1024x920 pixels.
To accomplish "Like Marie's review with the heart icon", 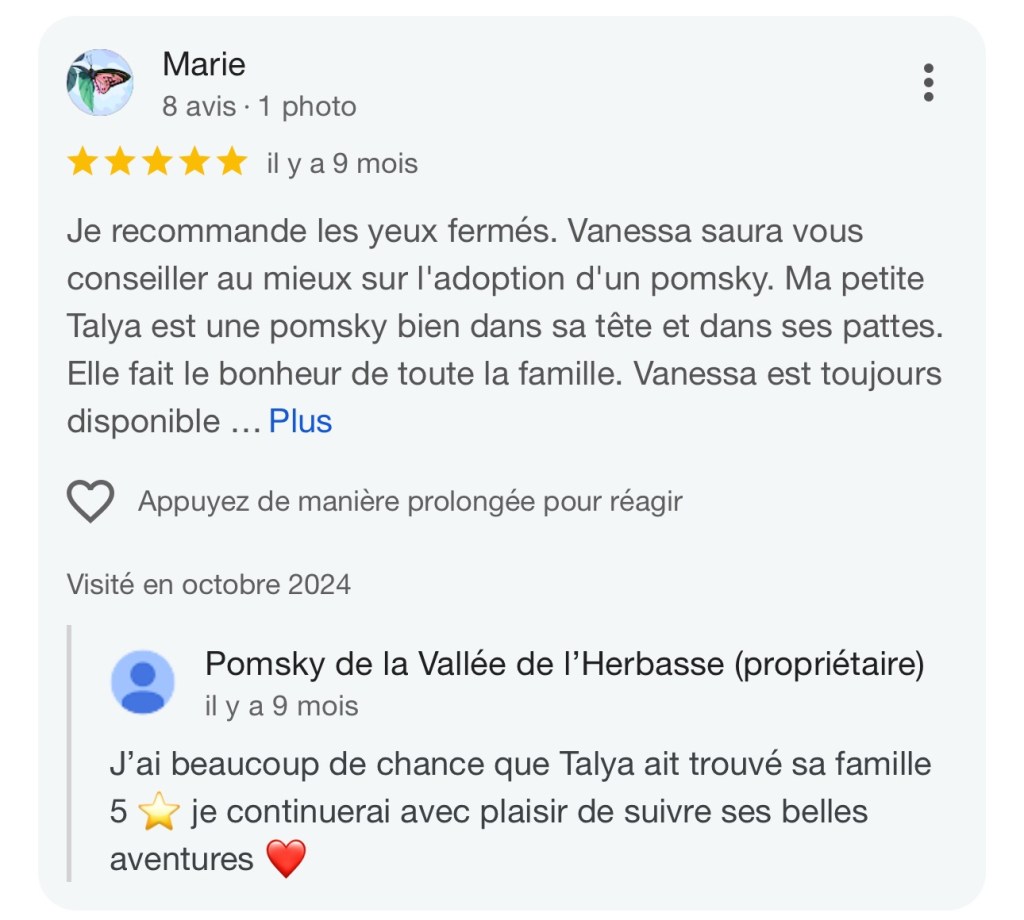I will 90,501.
